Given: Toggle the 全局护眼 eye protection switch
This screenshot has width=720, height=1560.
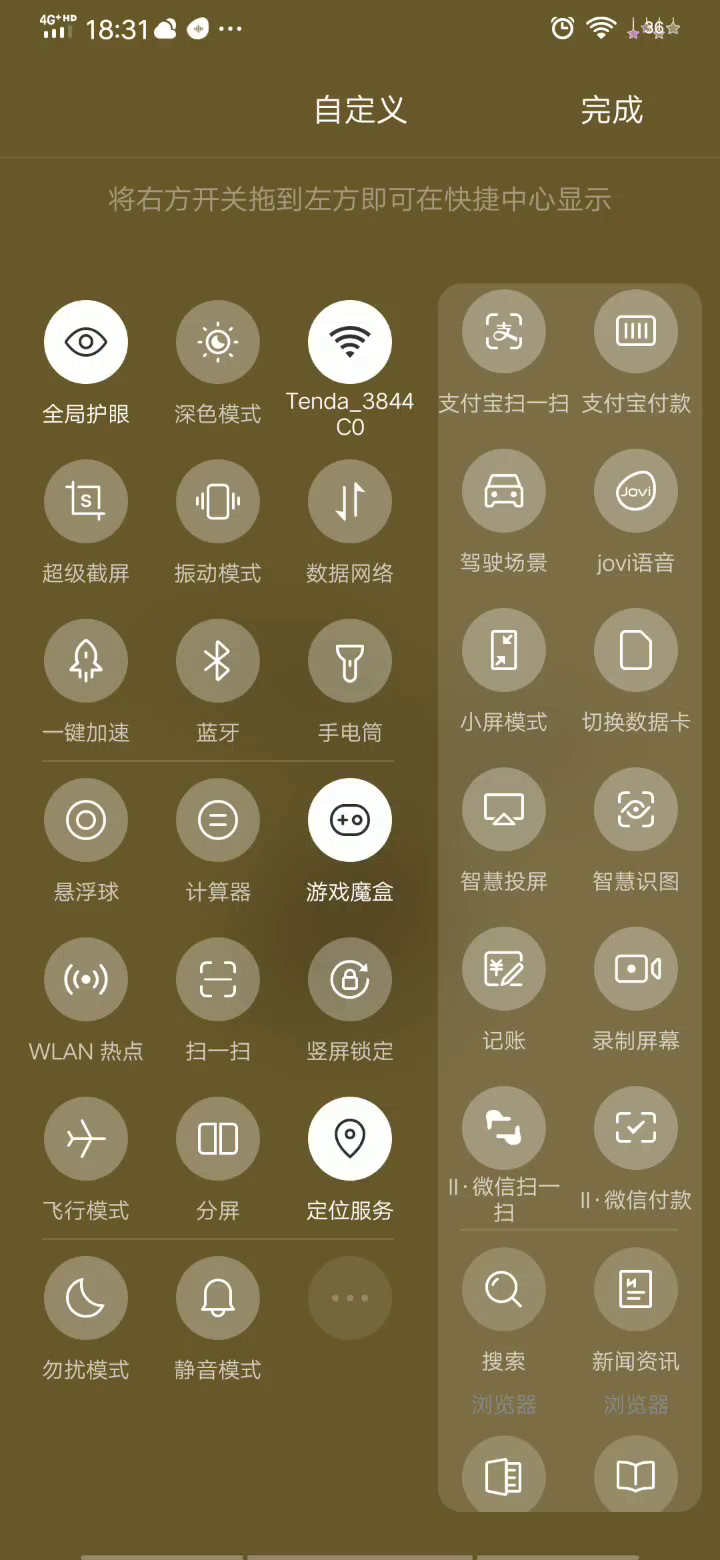Looking at the screenshot, I should [x=86, y=343].
